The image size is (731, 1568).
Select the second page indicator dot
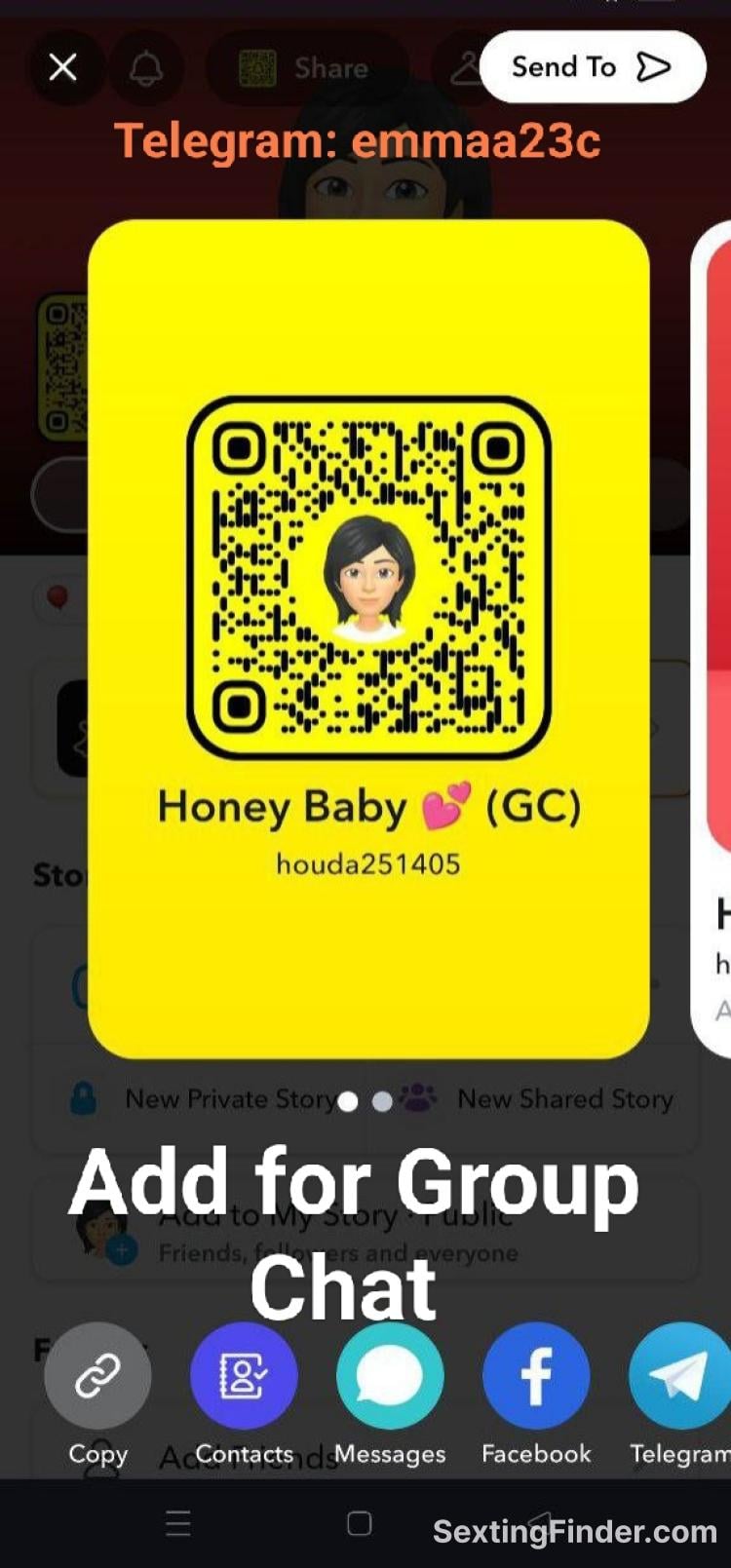382,1101
